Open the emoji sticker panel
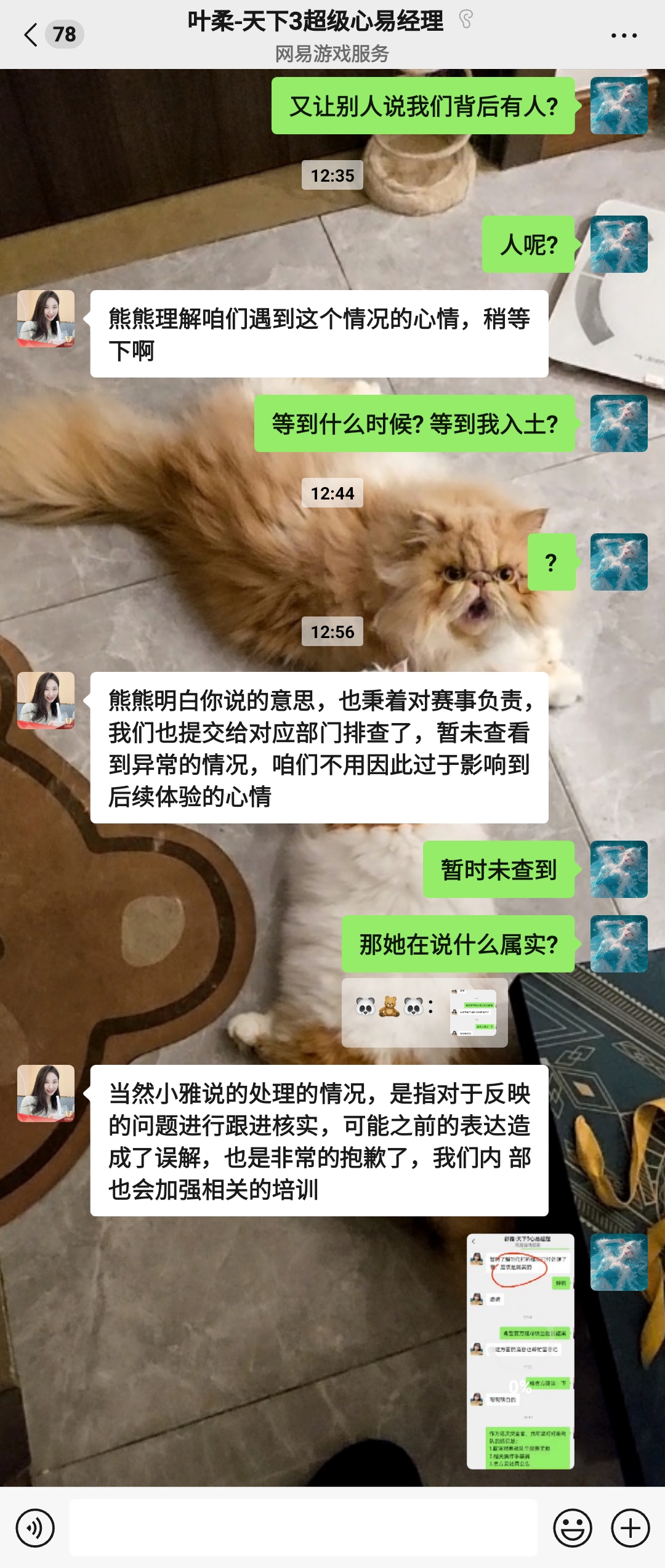This screenshot has width=665, height=1568. pos(572,1528)
